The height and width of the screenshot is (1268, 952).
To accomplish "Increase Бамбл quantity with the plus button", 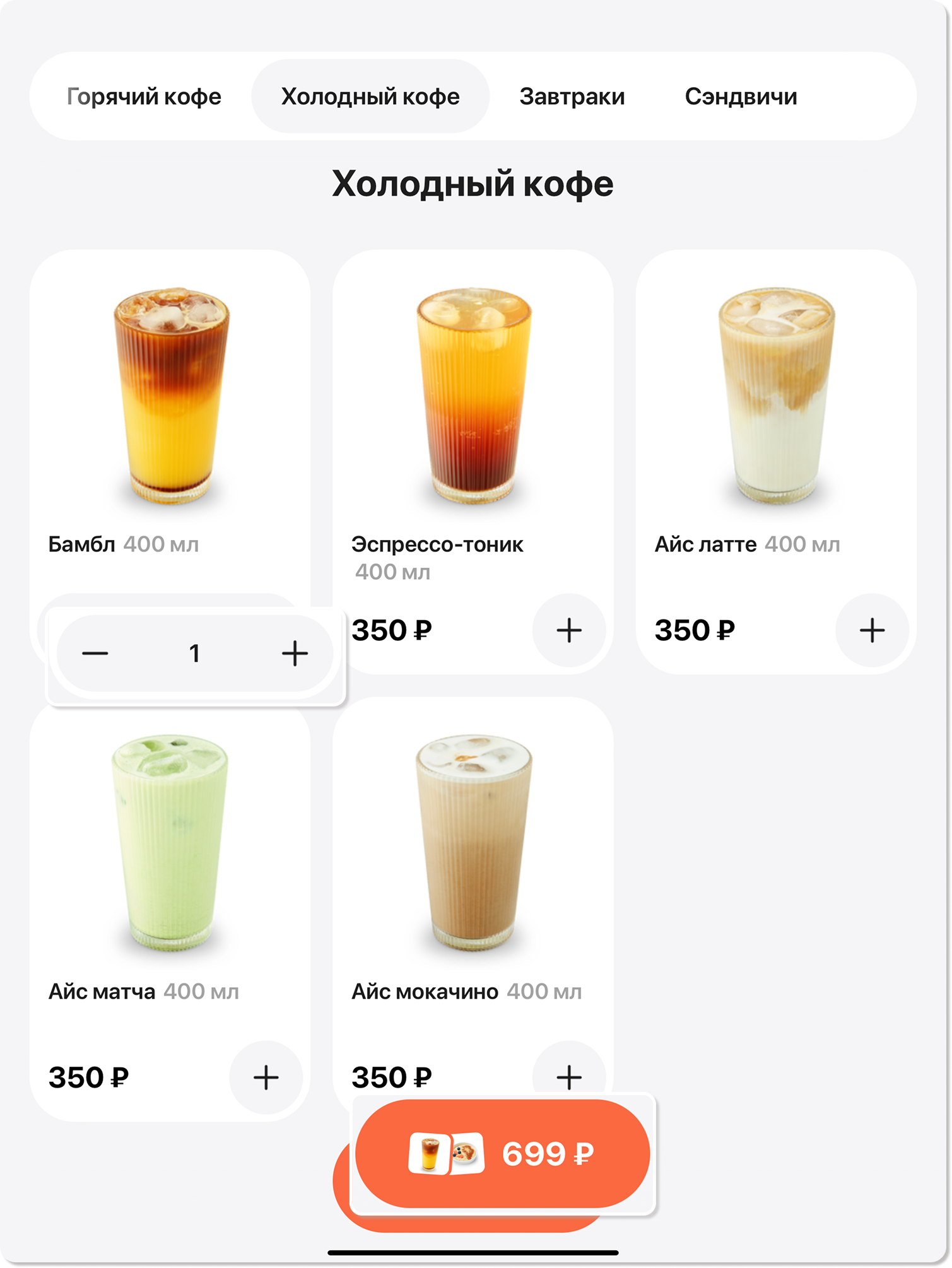I will (x=295, y=653).
